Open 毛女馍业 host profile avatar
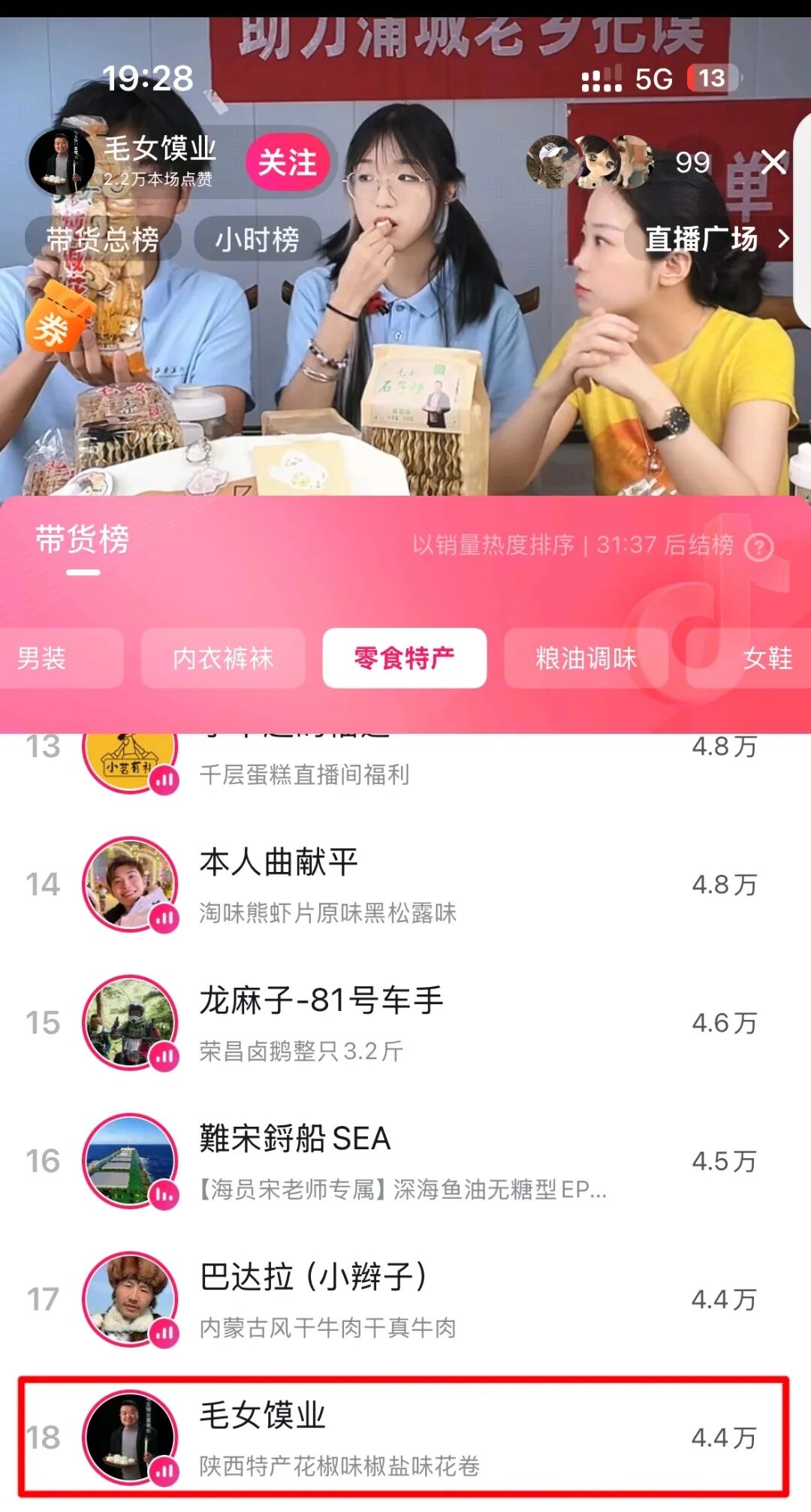 (x=62, y=162)
